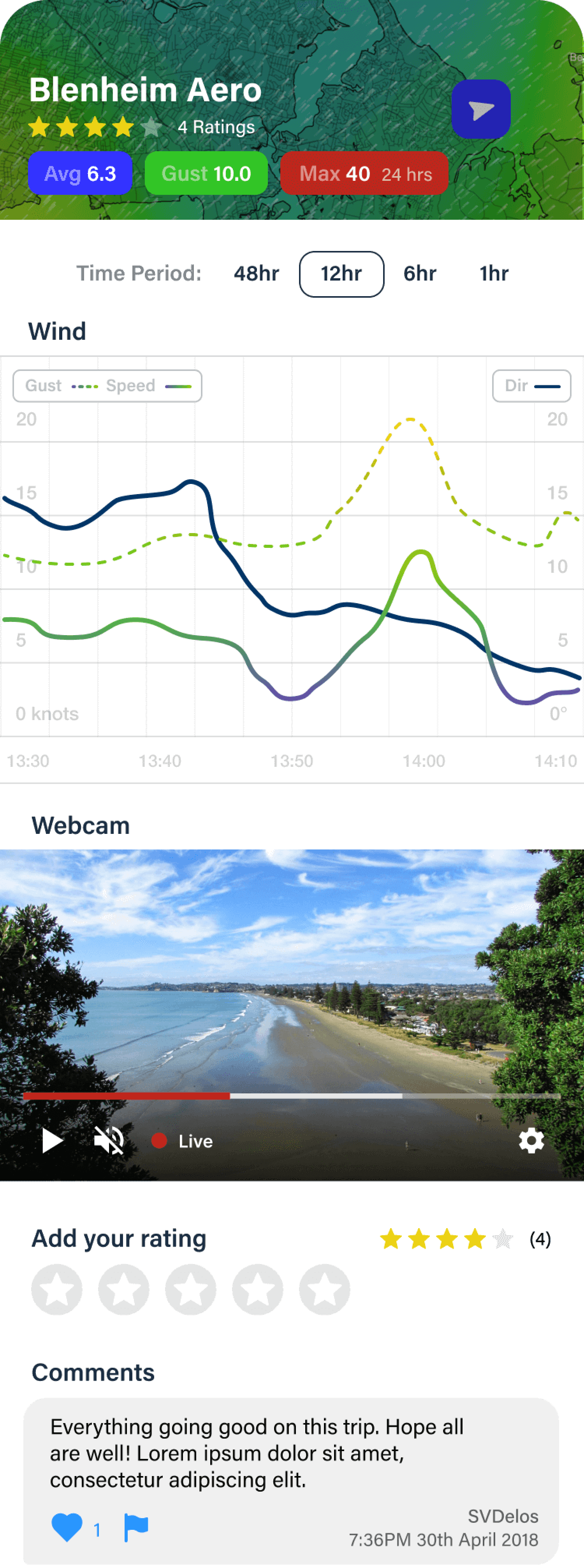Open webcam settings gear

[531, 1140]
